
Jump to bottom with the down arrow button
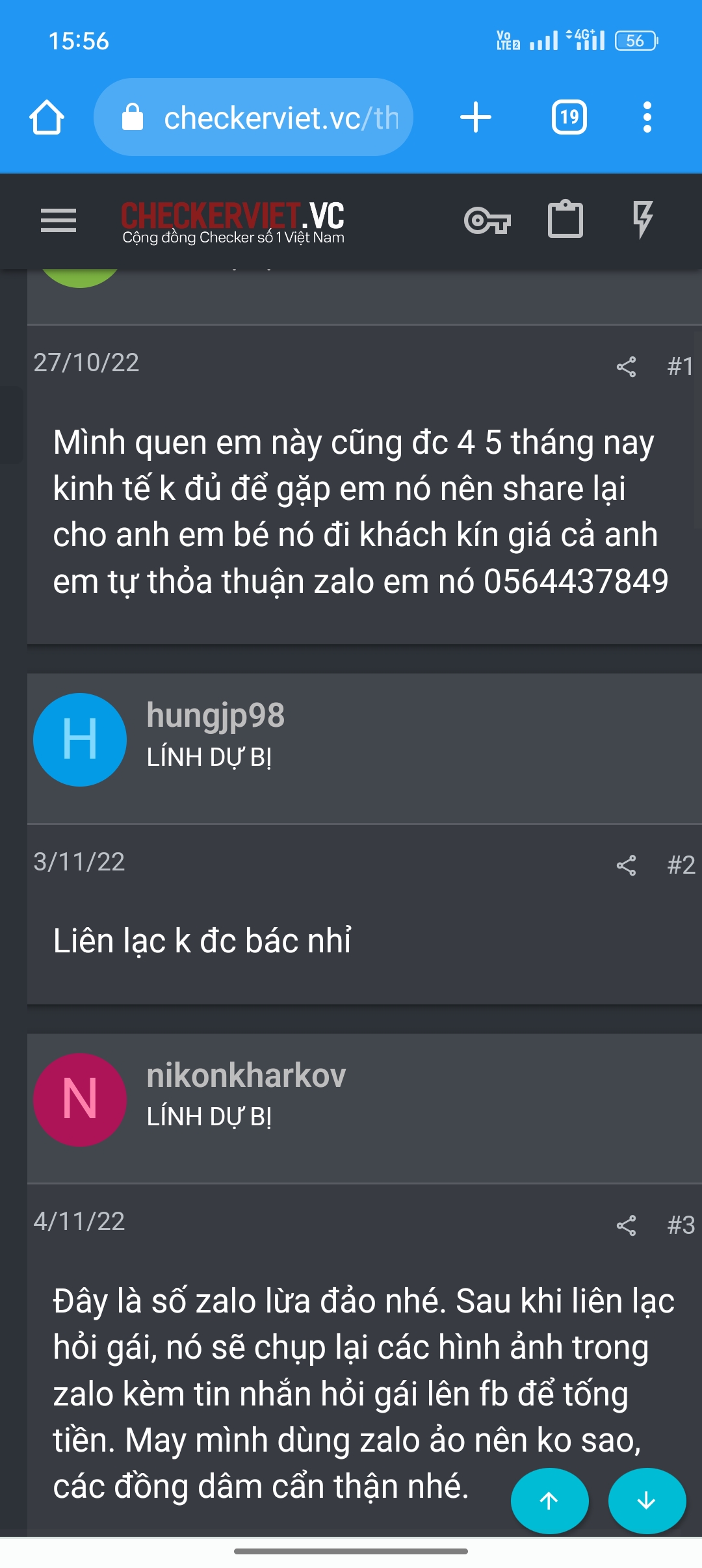coord(647,1501)
